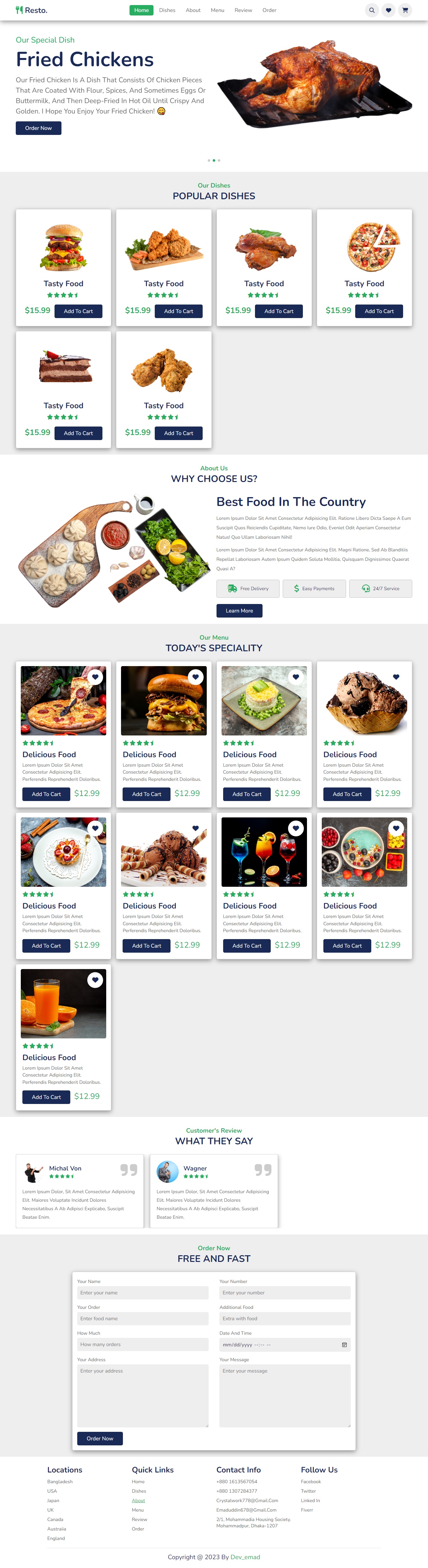The height and width of the screenshot is (1568, 428).
Task: Open the underlined About quick link
Action: 138,1501
